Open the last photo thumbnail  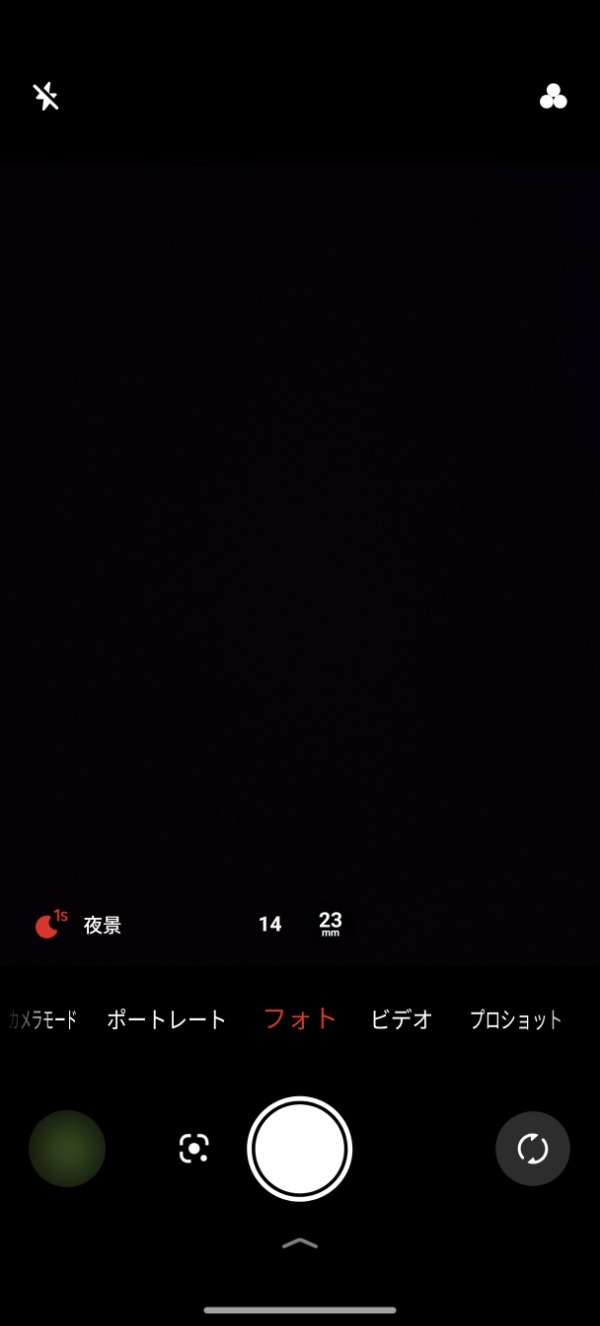(67, 1148)
